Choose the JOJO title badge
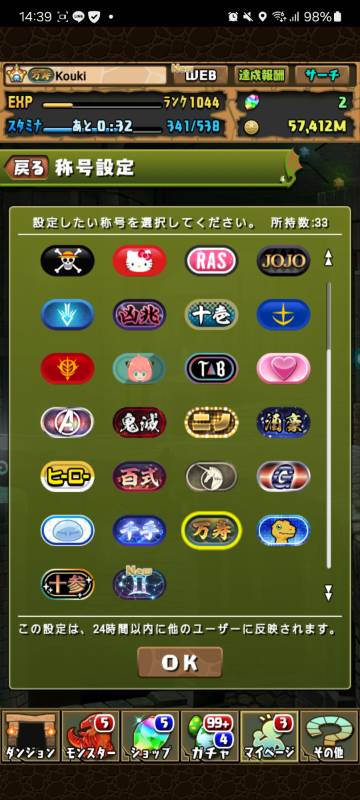The image size is (360, 800). click(284, 261)
